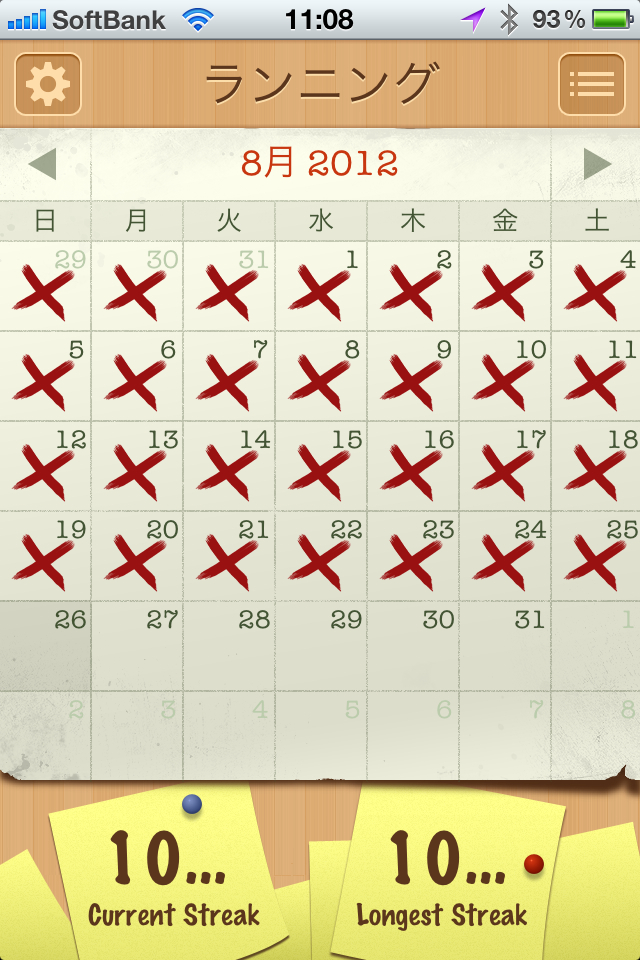
Task: Mark August 26 as done
Action: click(46, 646)
